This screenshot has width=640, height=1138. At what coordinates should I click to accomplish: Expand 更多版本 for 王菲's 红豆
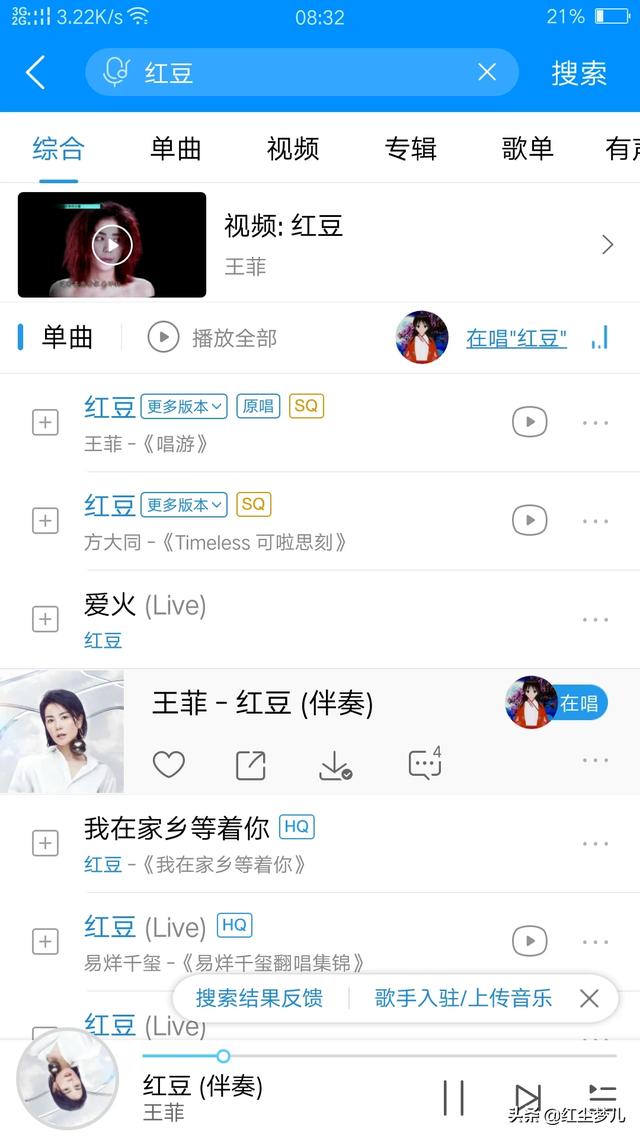[x=184, y=406]
